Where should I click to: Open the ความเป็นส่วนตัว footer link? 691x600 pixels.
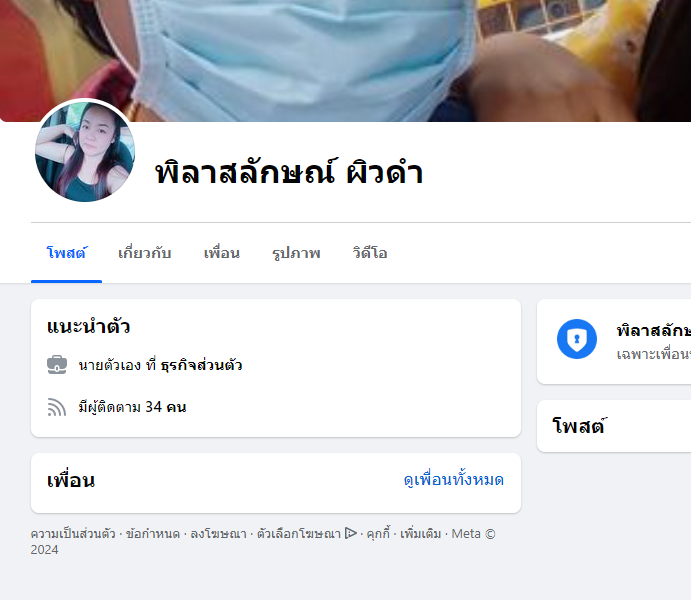72,534
